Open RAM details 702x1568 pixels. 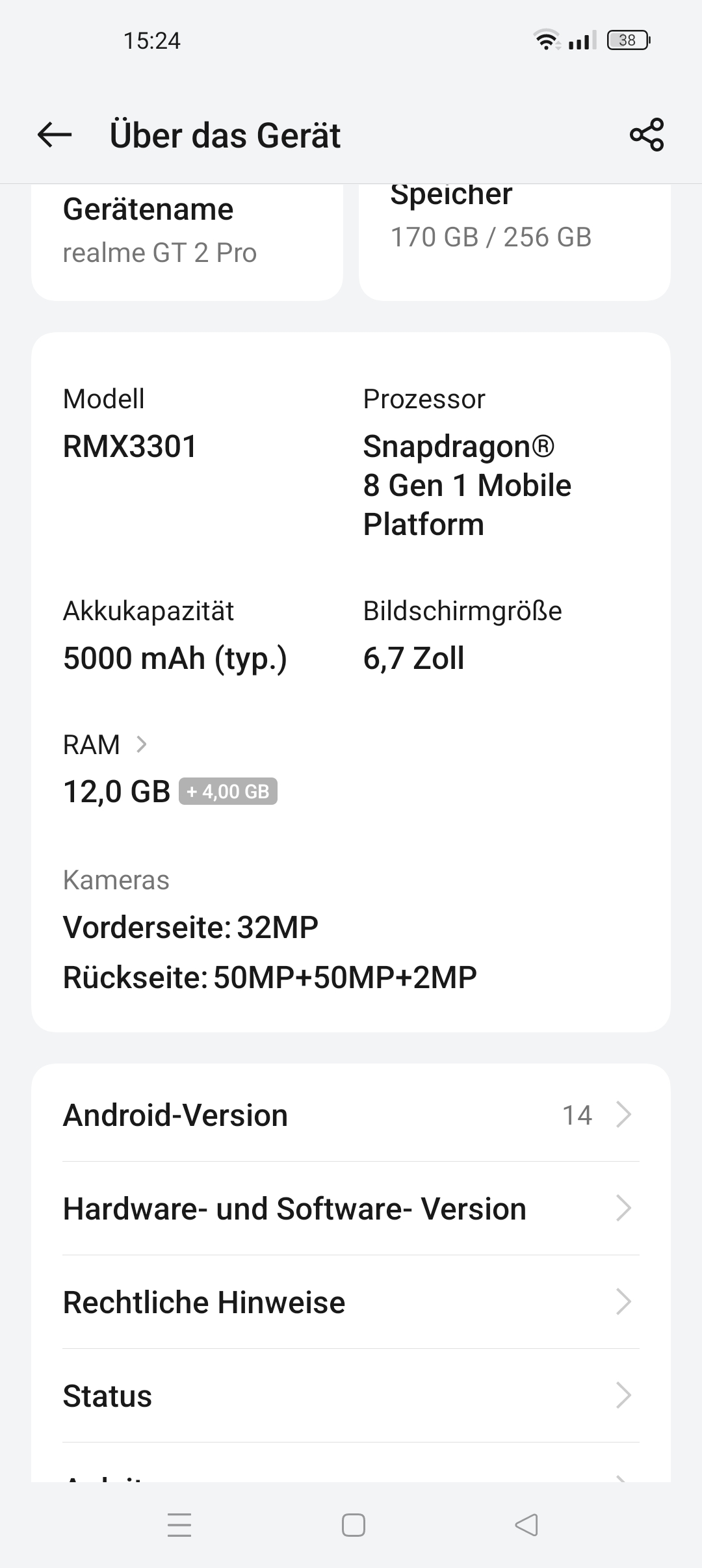pyautogui.click(x=105, y=744)
